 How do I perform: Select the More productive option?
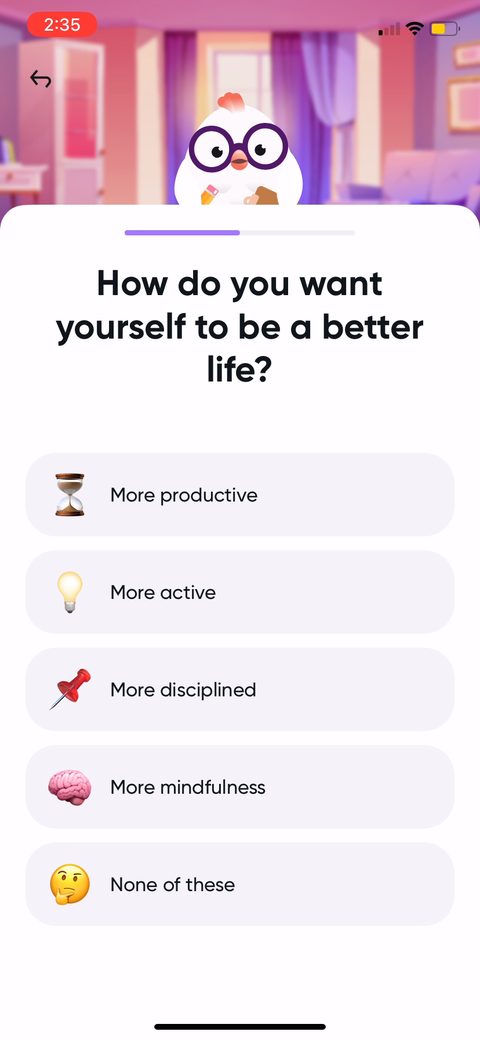click(x=240, y=494)
